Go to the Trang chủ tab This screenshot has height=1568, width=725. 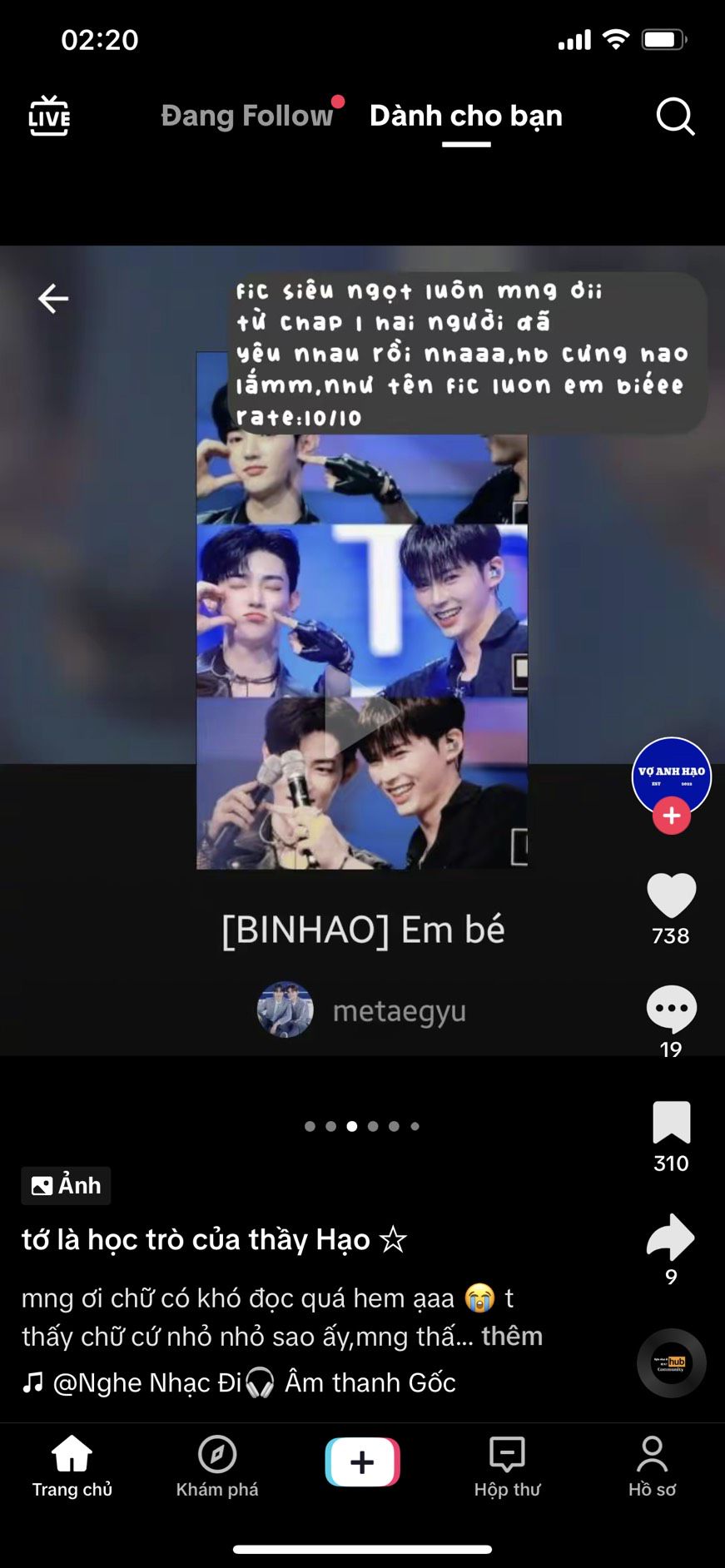tap(72, 1466)
